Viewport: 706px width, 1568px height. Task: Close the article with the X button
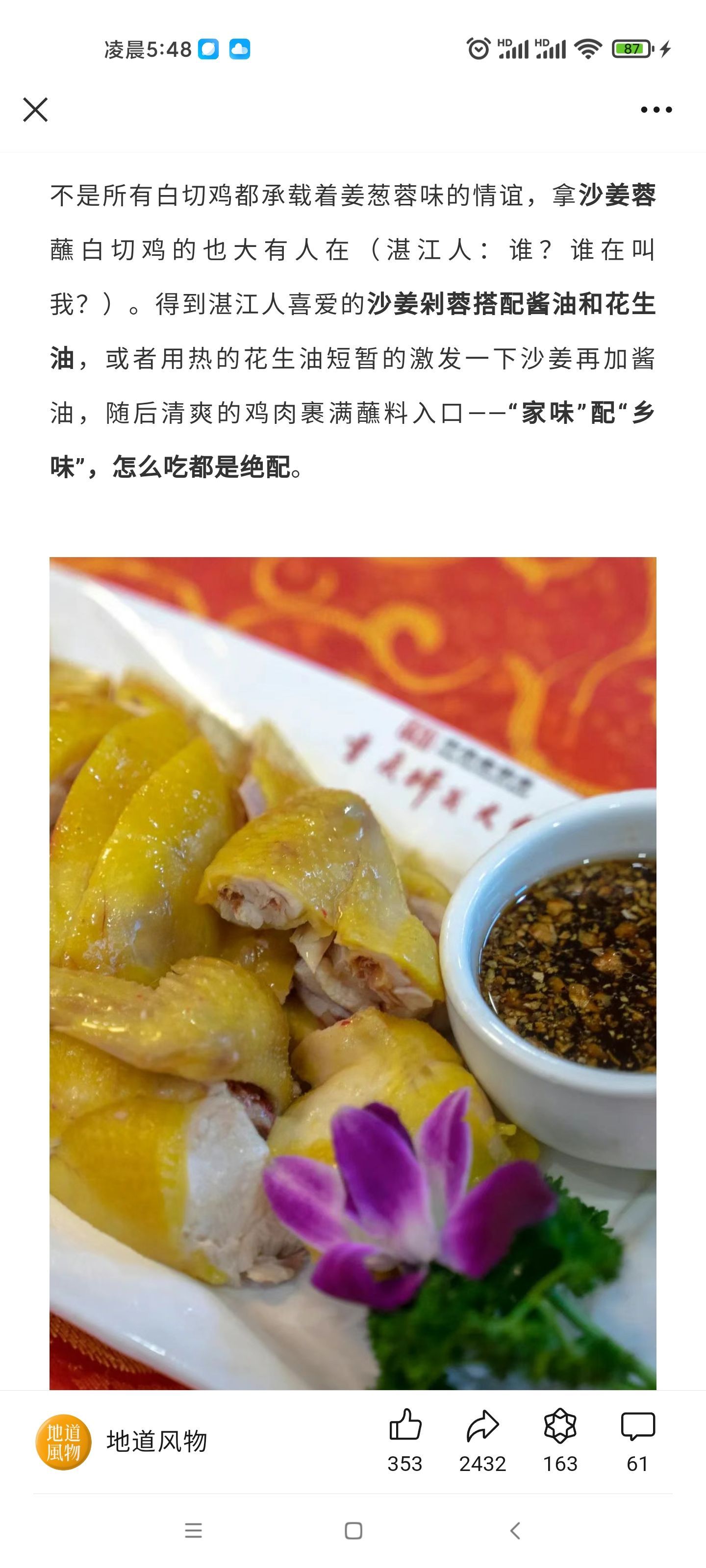pyautogui.click(x=35, y=110)
